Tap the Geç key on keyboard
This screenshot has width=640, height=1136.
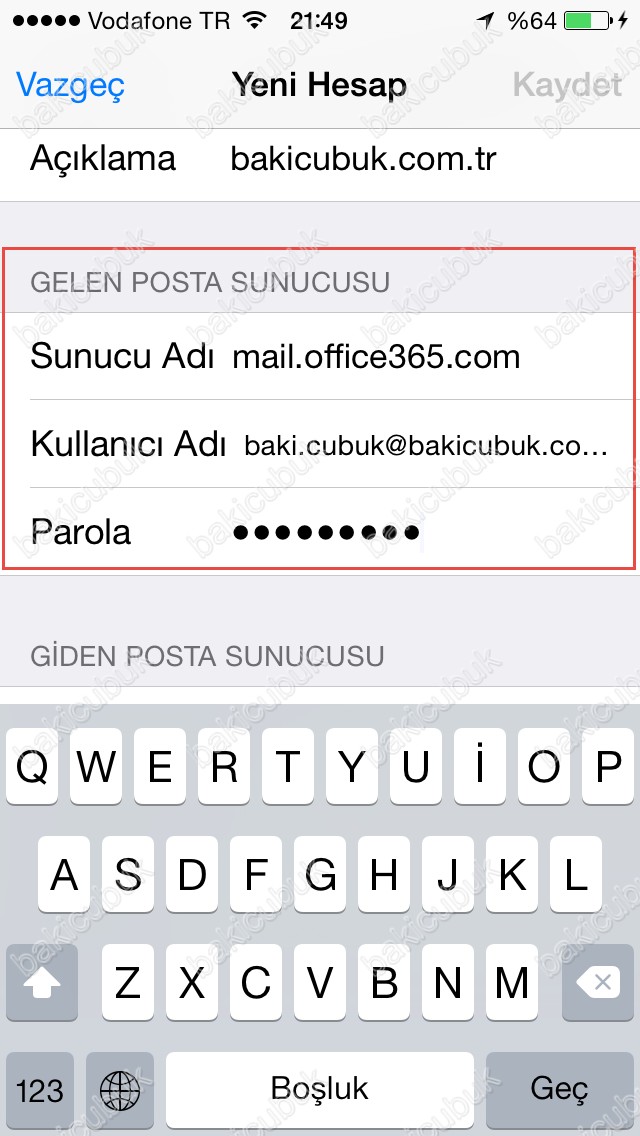point(558,1088)
